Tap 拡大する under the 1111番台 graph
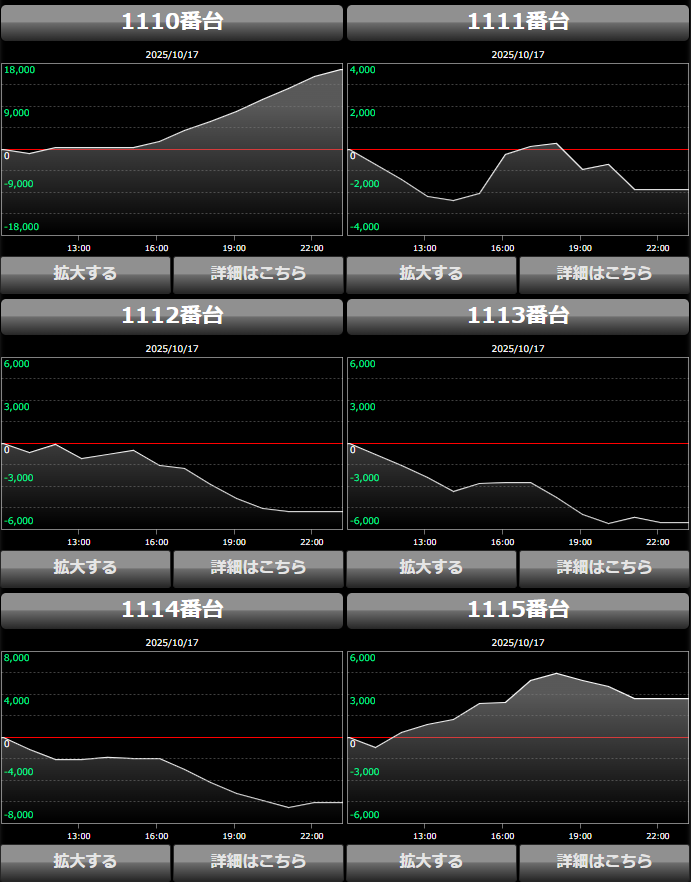Viewport: 691px width, 882px height. click(431, 273)
